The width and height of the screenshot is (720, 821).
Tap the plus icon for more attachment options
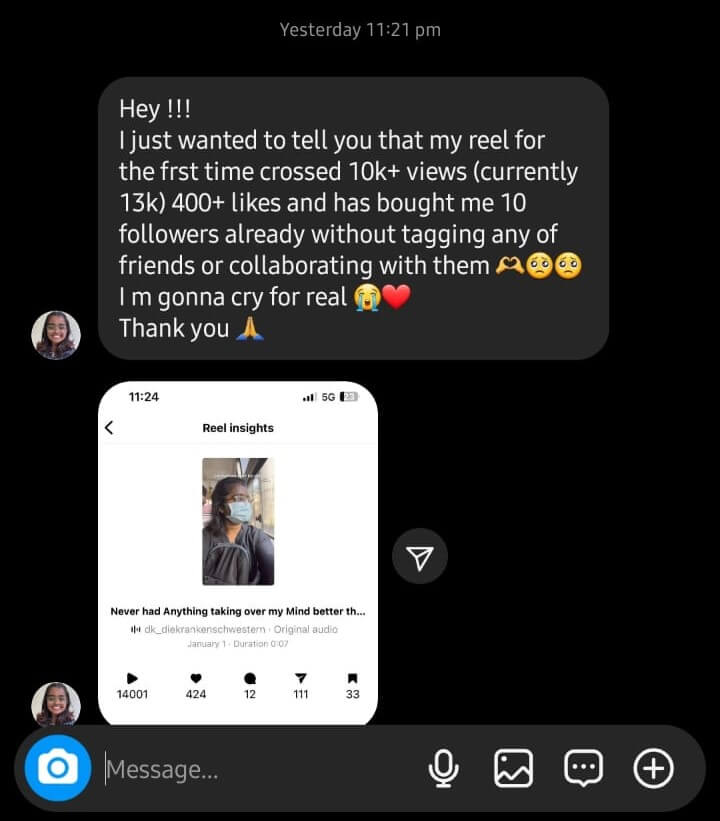coord(654,768)
